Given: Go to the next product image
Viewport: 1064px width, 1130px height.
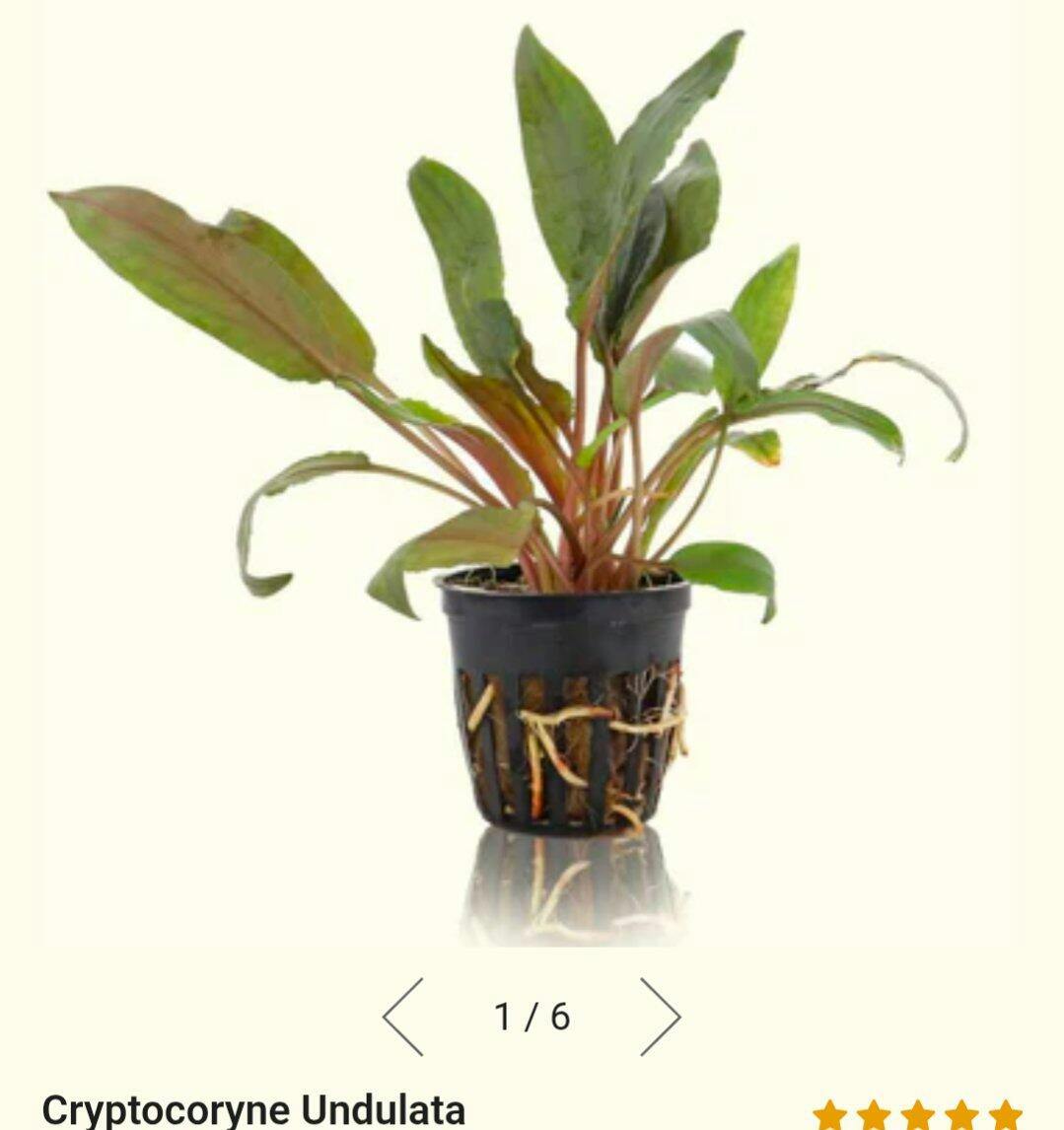Looking at the screenshot, I should pyautogui.click(x=660, y=1017).
